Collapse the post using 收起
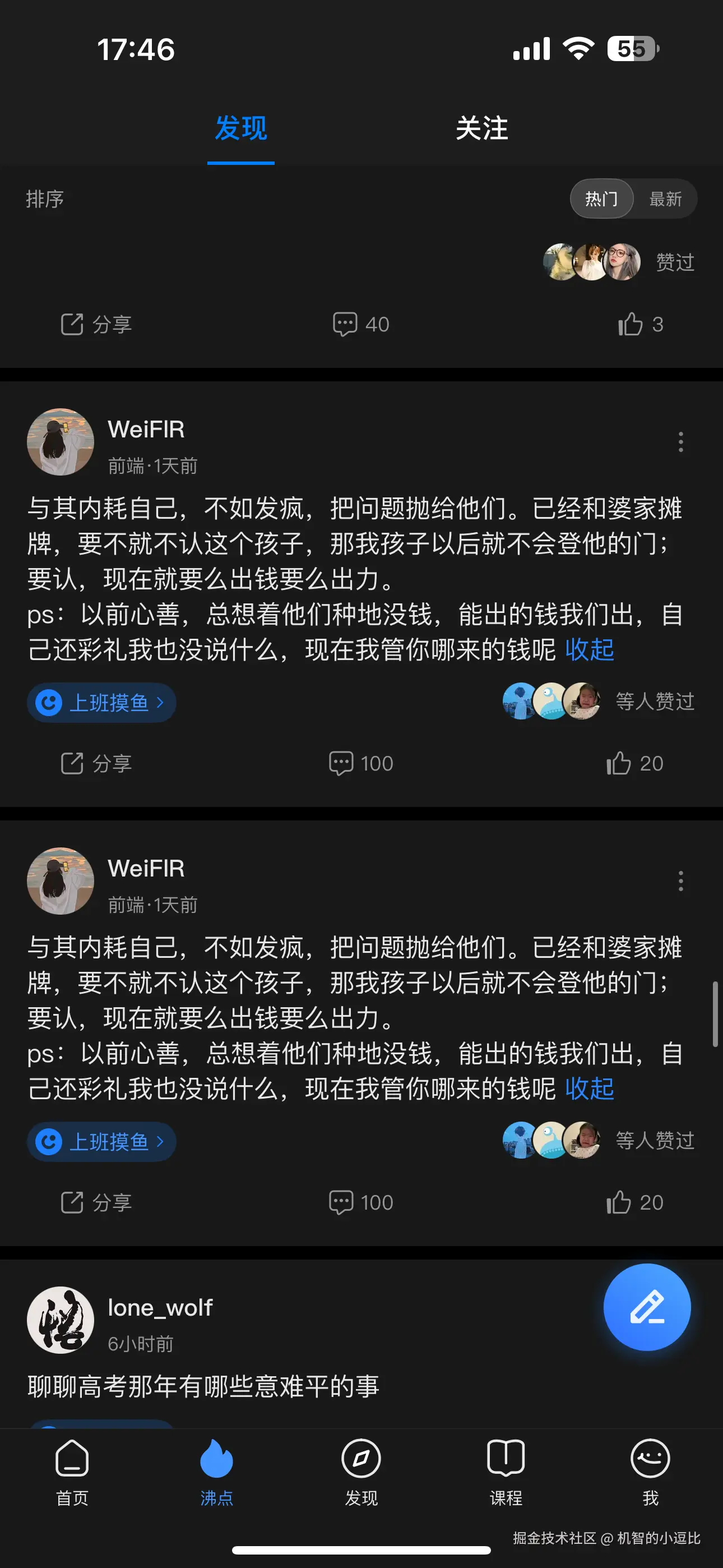This screenshot has width=723, height=1568. point(589,649)
